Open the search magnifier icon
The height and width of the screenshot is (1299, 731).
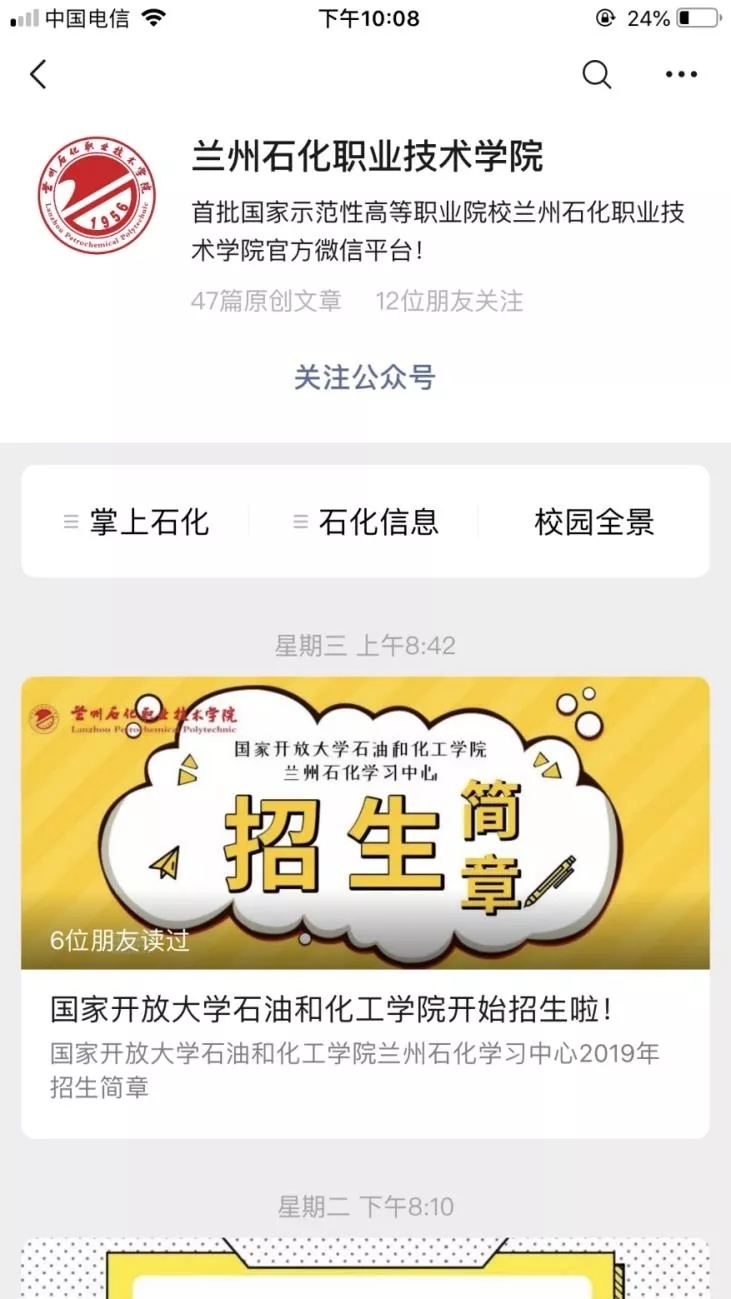pos(596,74)
